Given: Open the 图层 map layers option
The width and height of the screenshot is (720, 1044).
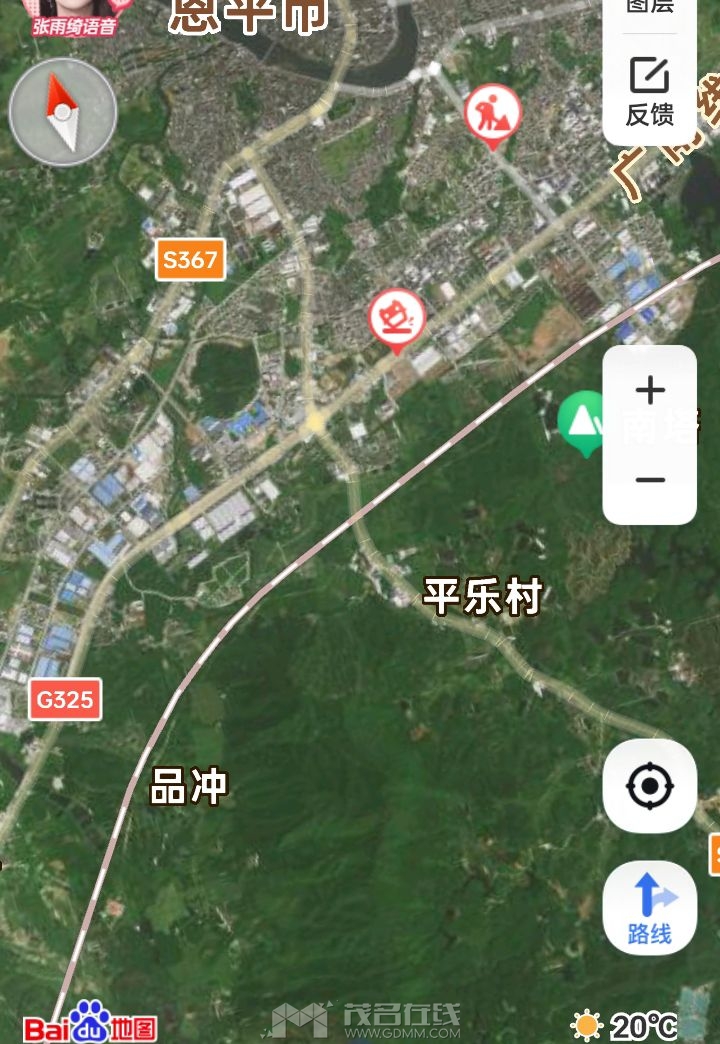Looking at the screenshot, I should click(x=650, y=8).
